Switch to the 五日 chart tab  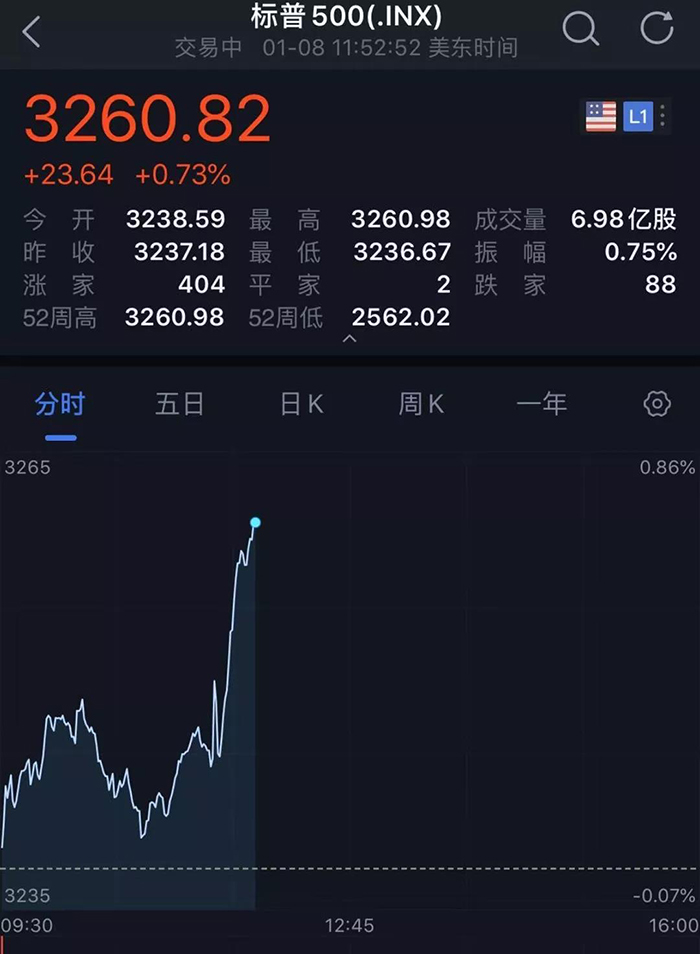[x=180, y=404]
